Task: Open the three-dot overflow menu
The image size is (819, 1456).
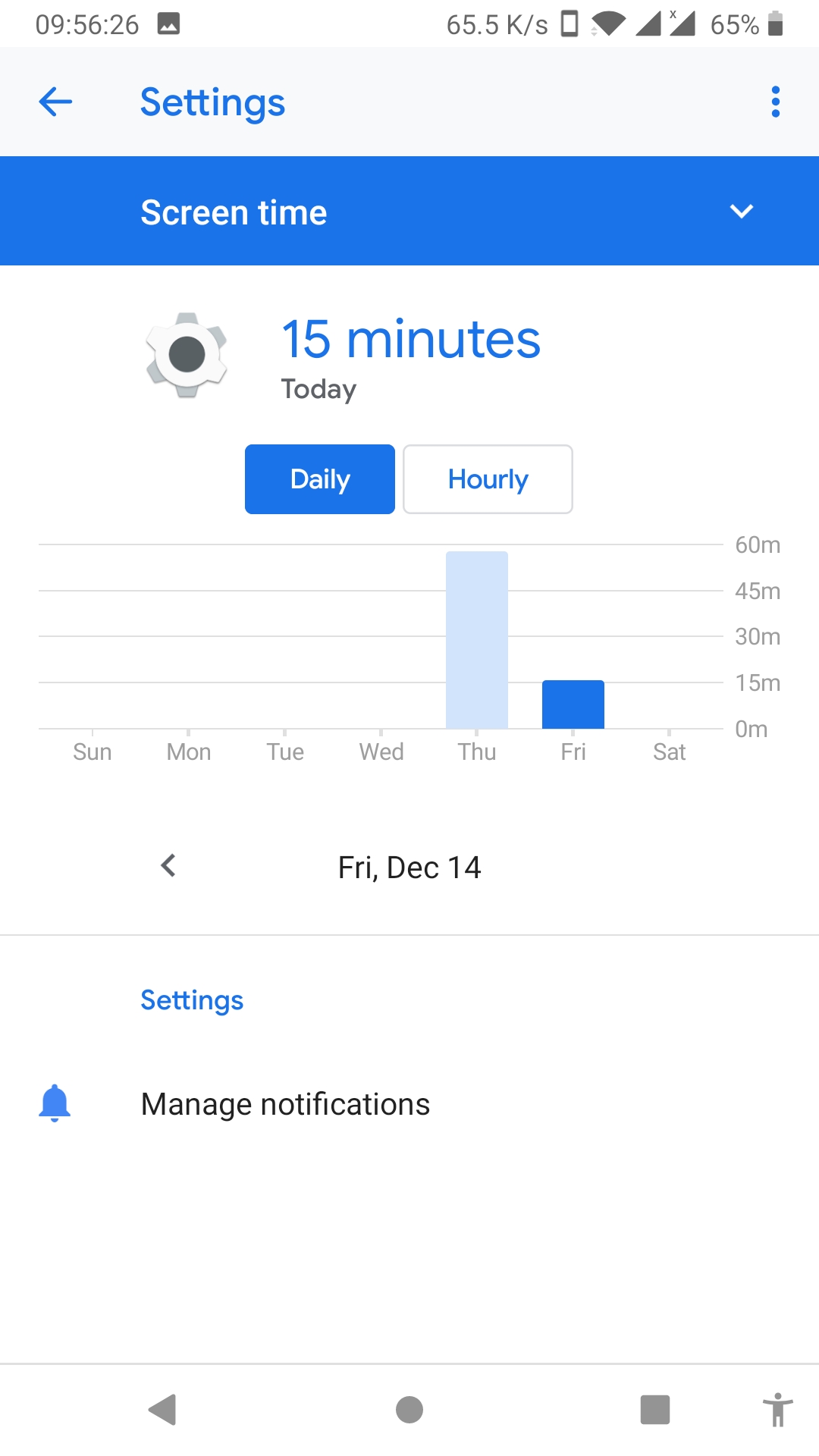Action: [x=775, y=102]
